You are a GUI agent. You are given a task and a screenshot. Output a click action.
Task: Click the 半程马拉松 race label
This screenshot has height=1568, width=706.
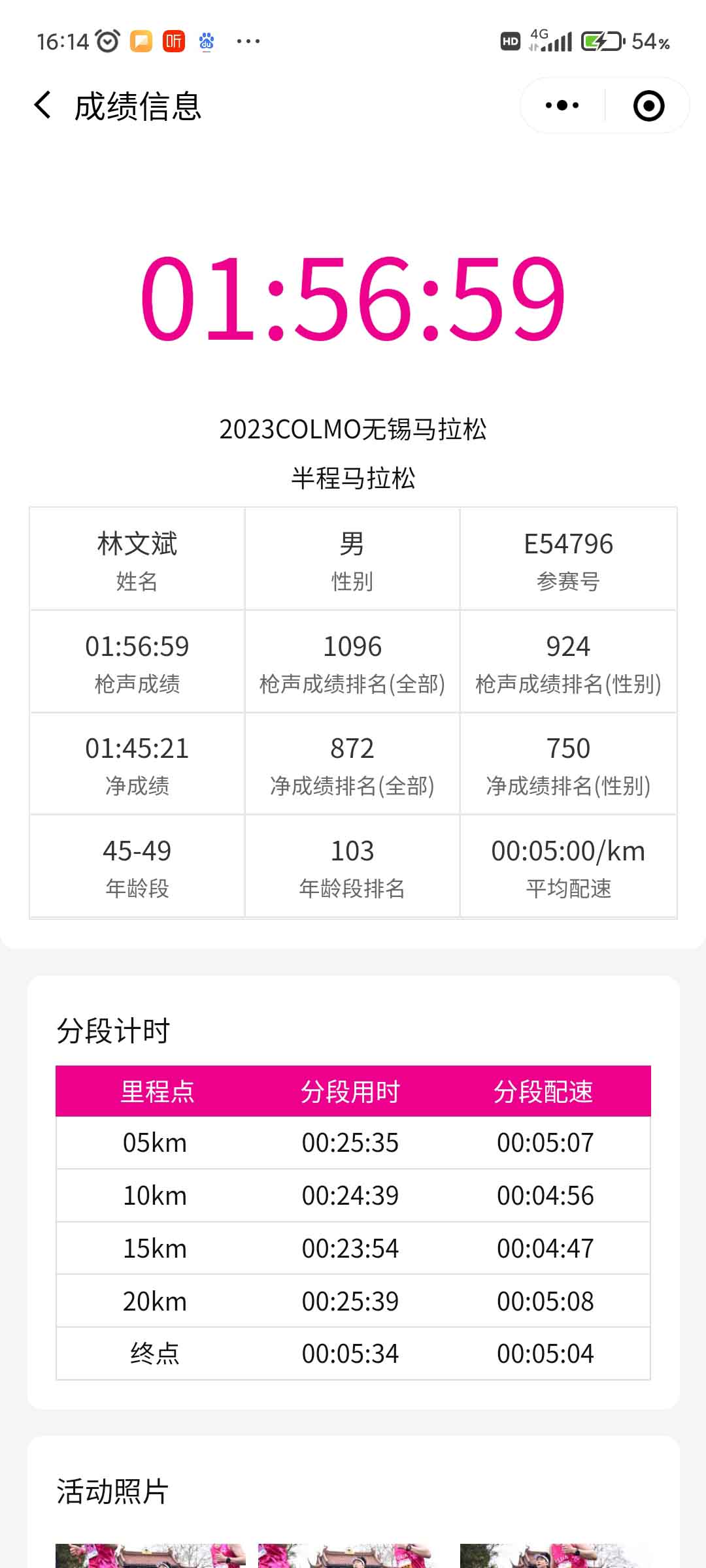353,477
